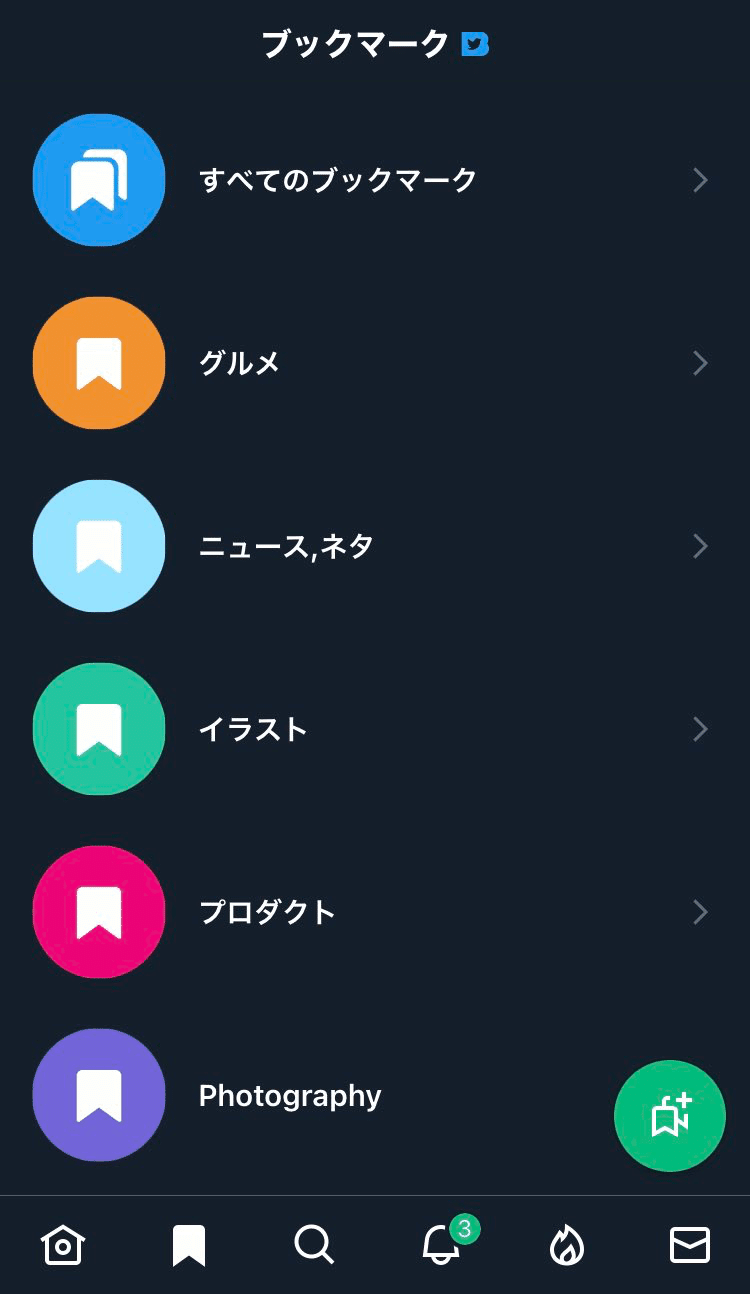Select the bookmarks tab in bottom bar
Viewport: 750px width, 1294px height.
188,1246
